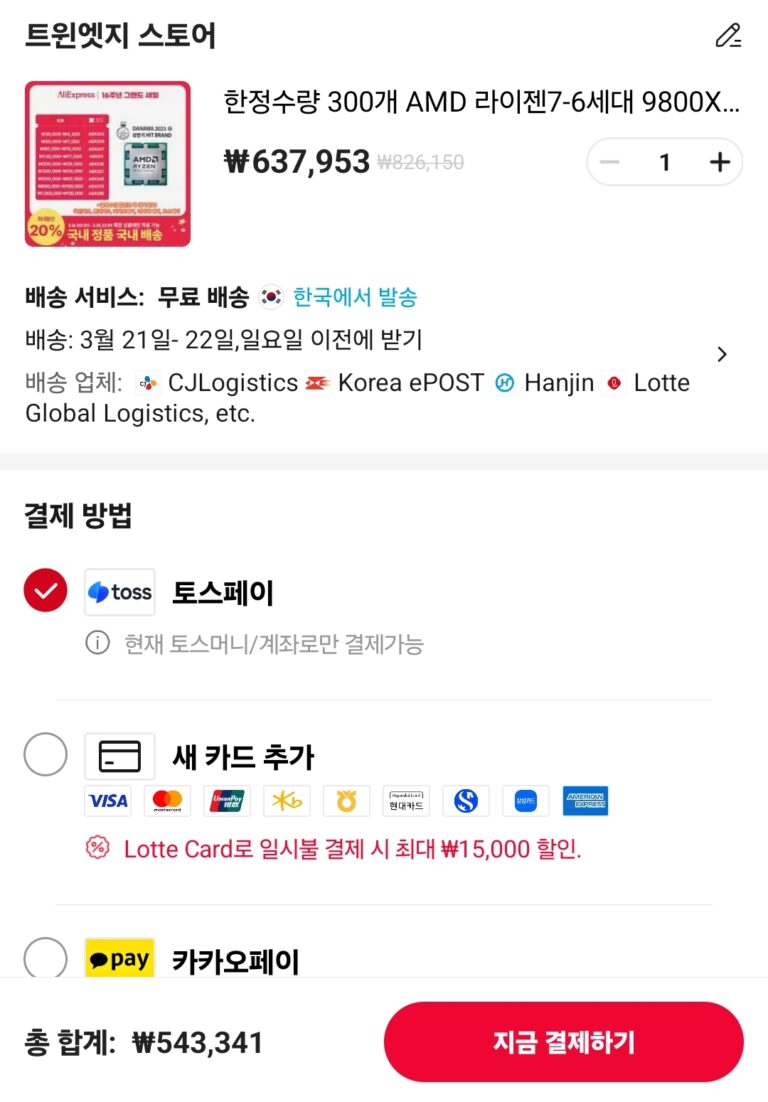
Task: Tap the 지금 결제하기 button
Action: click(563, 1042)
